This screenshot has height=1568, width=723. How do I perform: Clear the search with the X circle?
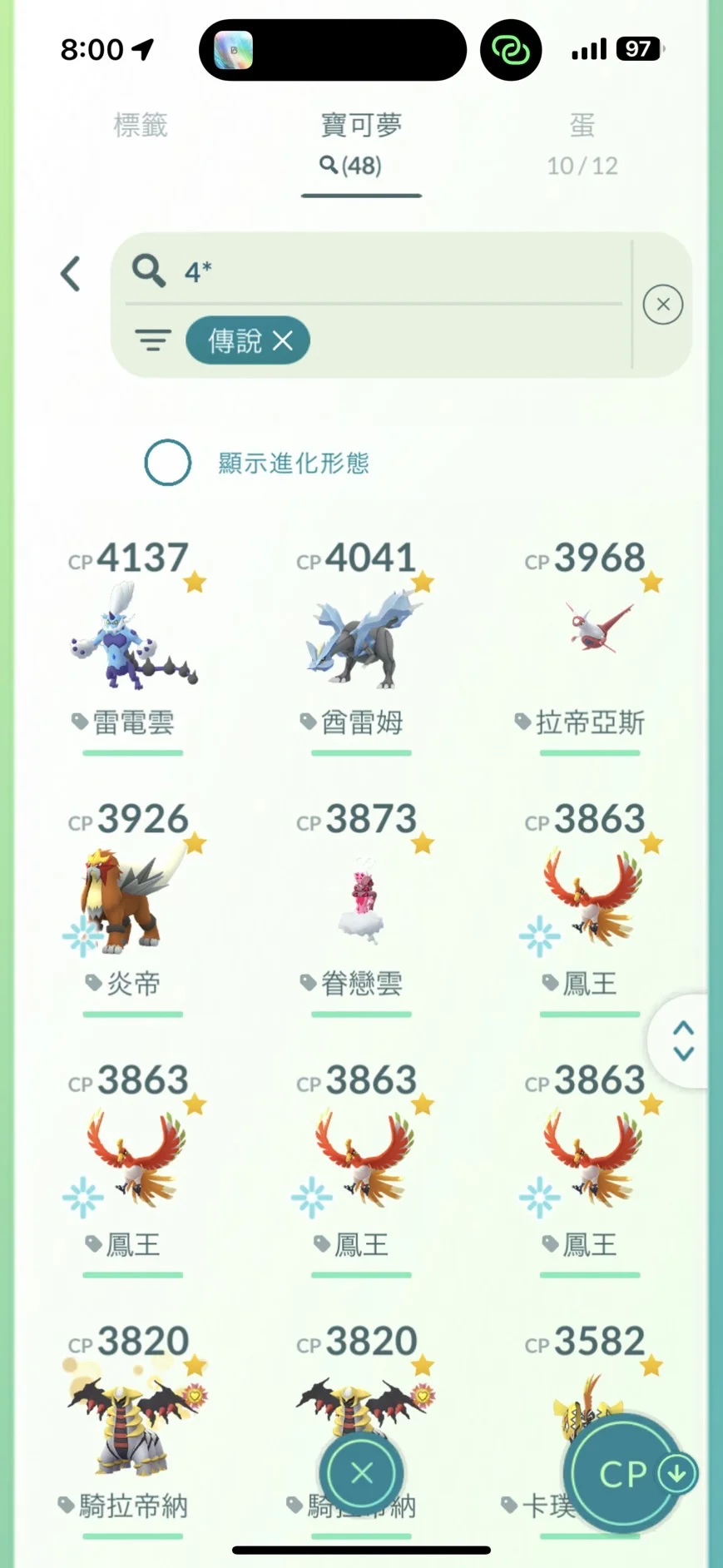point(662,305)
